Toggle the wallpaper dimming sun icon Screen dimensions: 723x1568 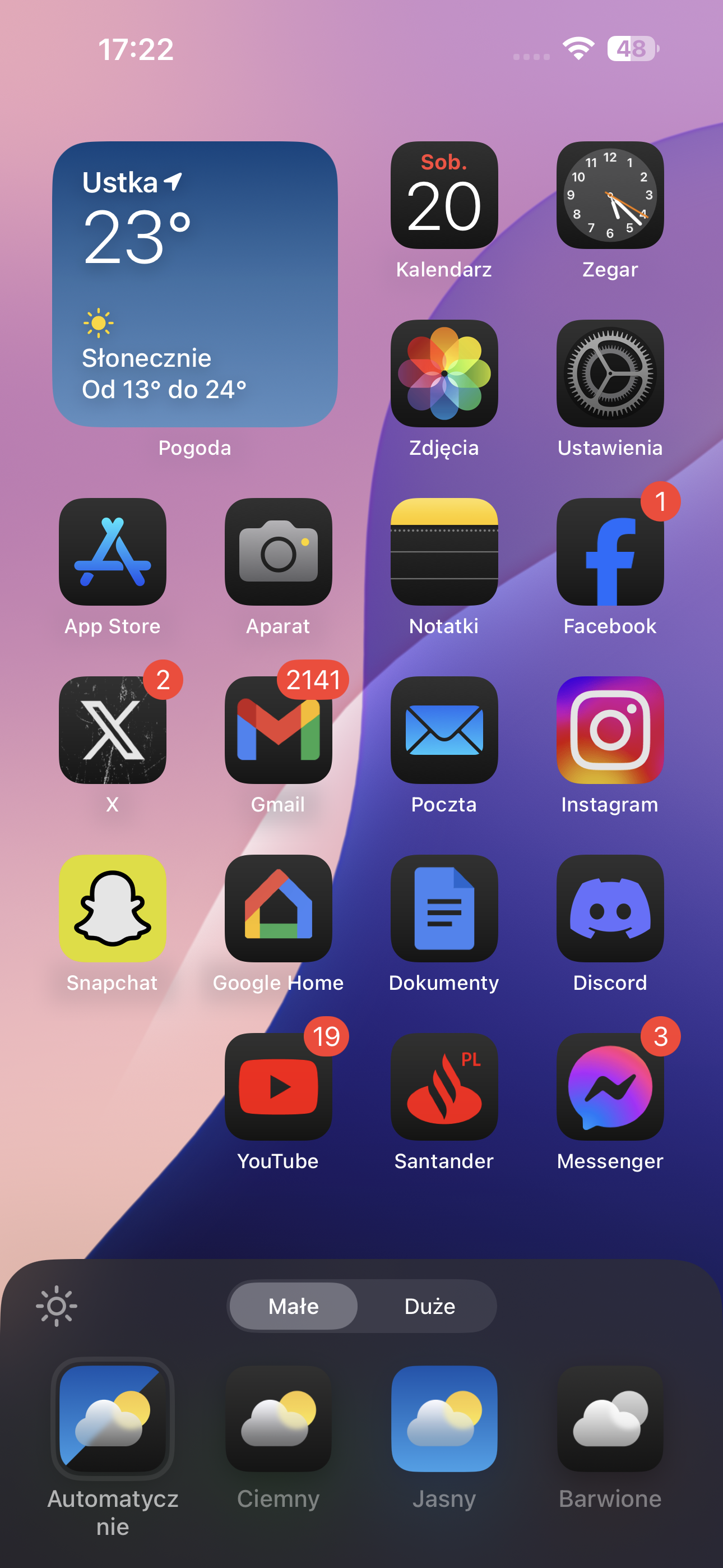(x=56, y=1306)
